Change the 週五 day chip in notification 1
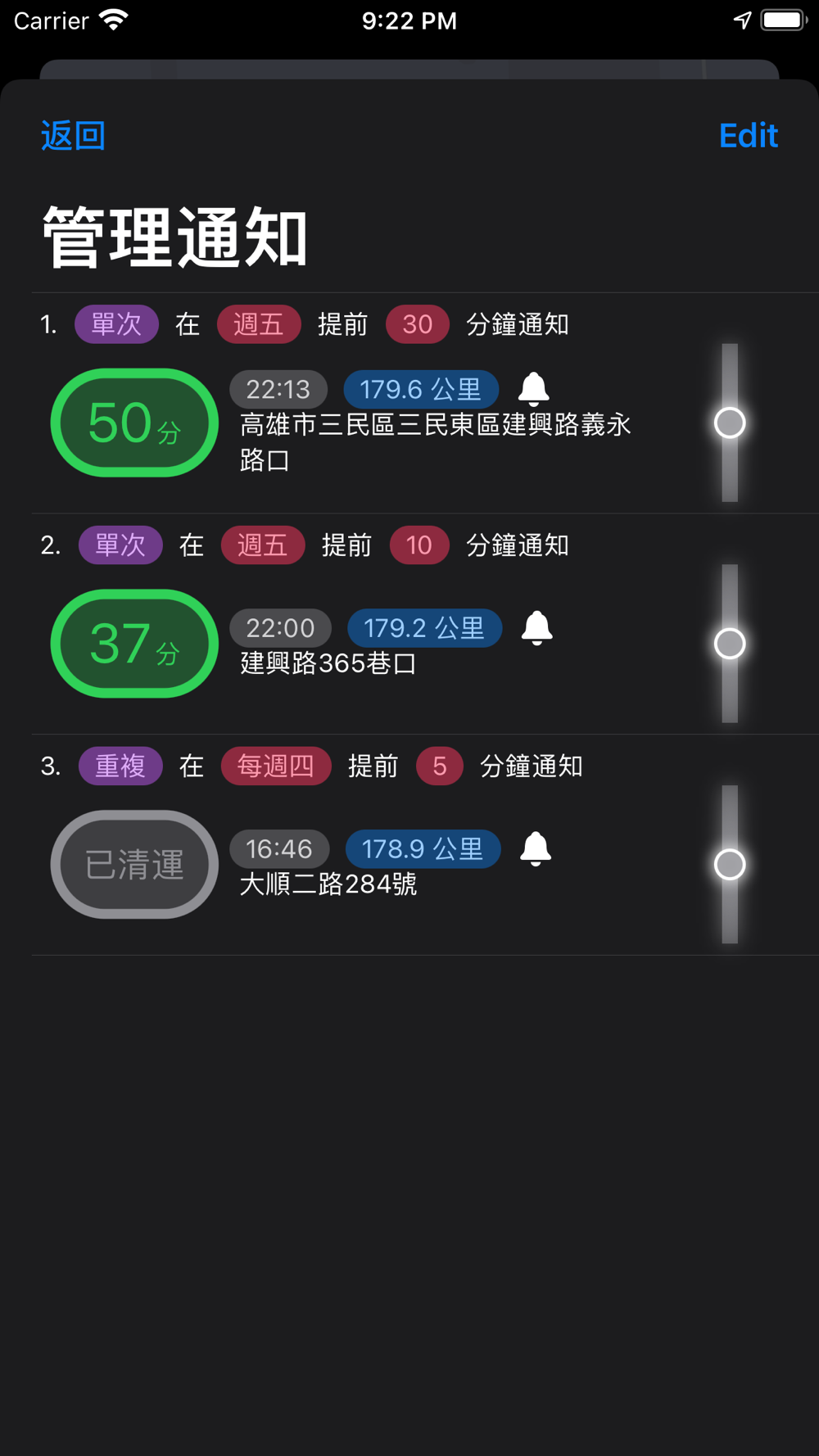Image resolution: width=819 pixels, height=1456 pixels. pos(258,324)
